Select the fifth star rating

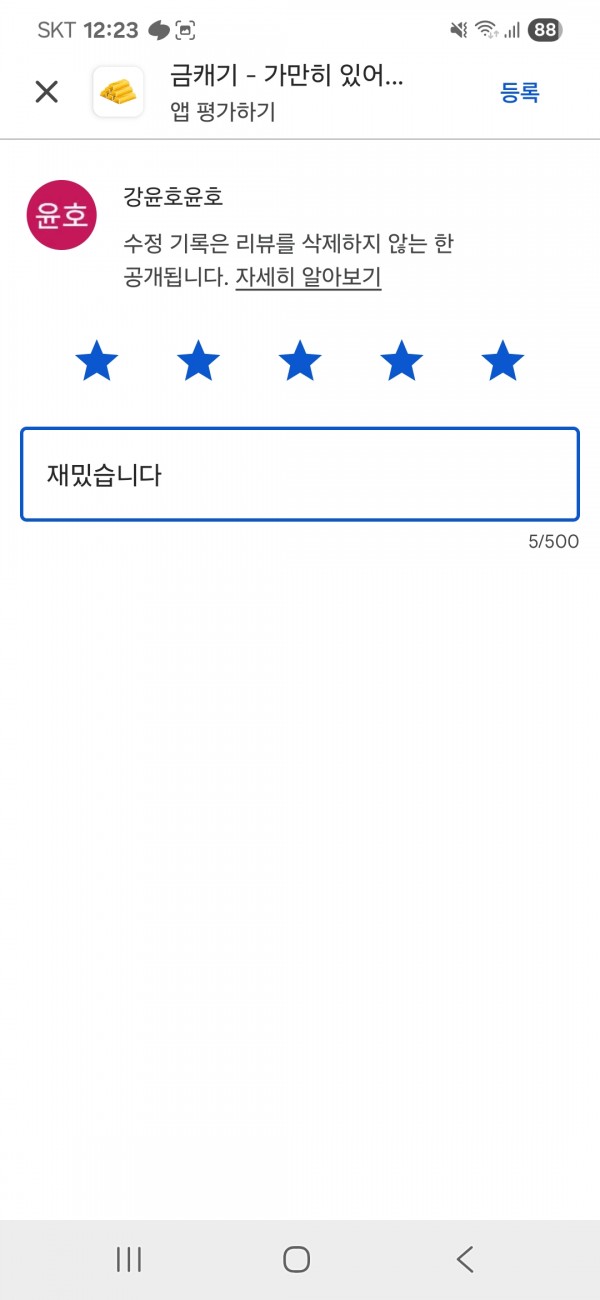[503, 361]
